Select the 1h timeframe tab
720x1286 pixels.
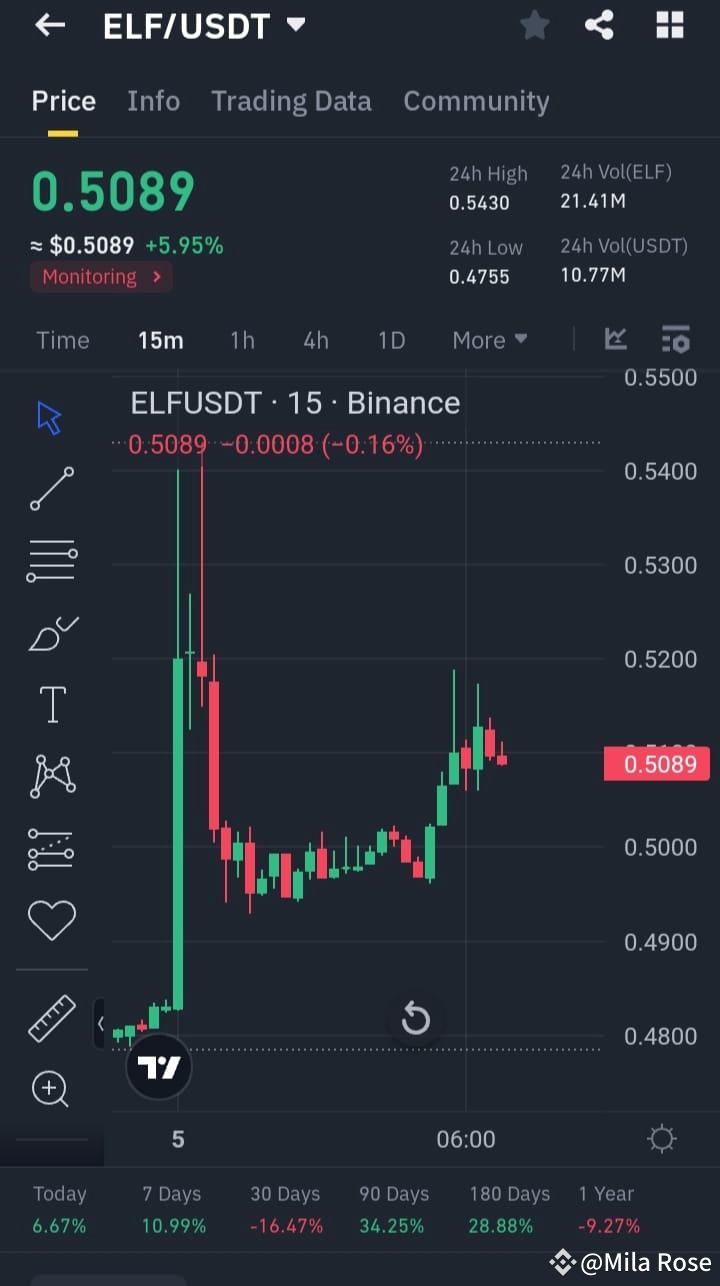tap(242, 340)
